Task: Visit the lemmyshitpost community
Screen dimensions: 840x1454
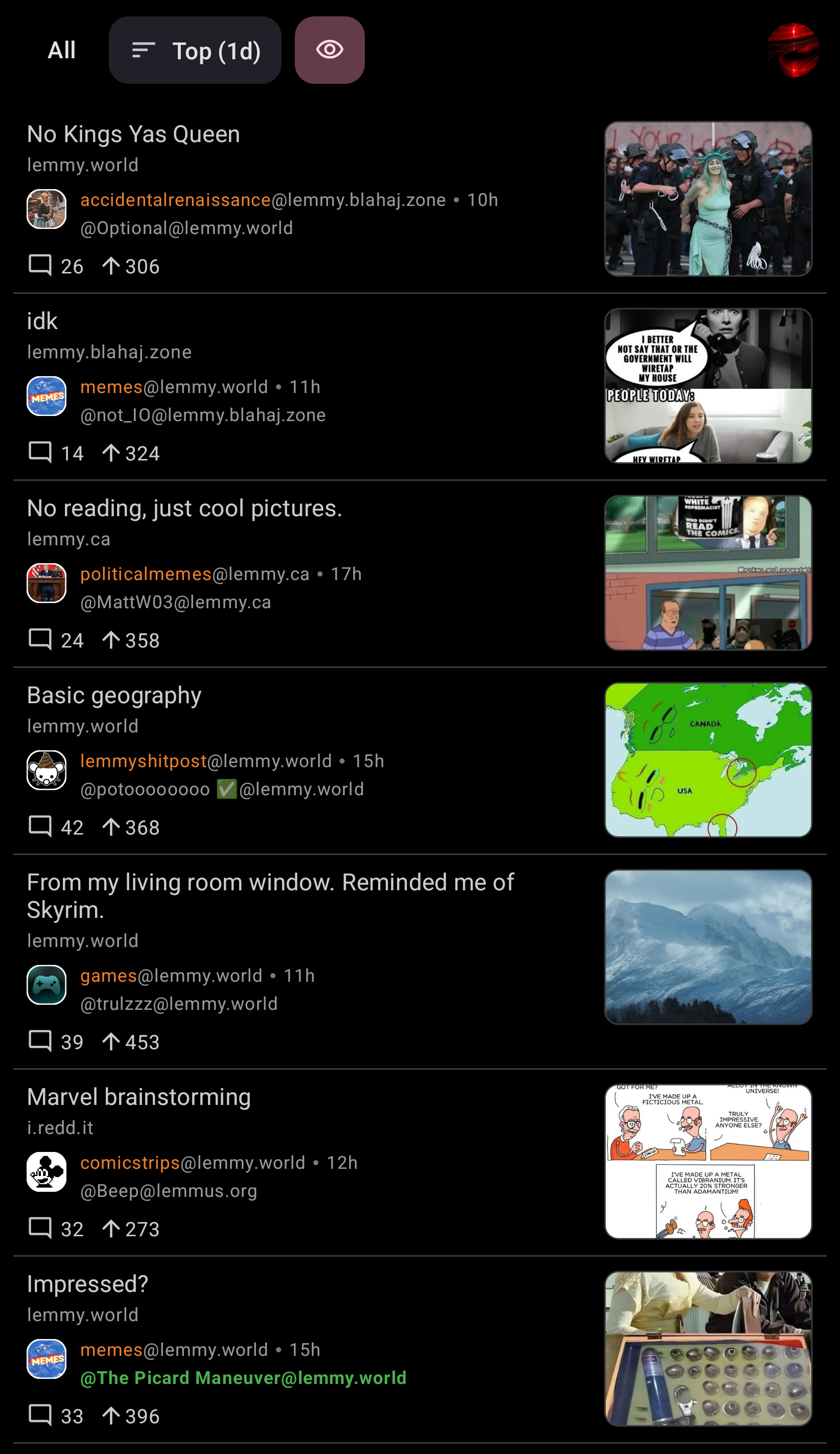Action: coord(143,760)
